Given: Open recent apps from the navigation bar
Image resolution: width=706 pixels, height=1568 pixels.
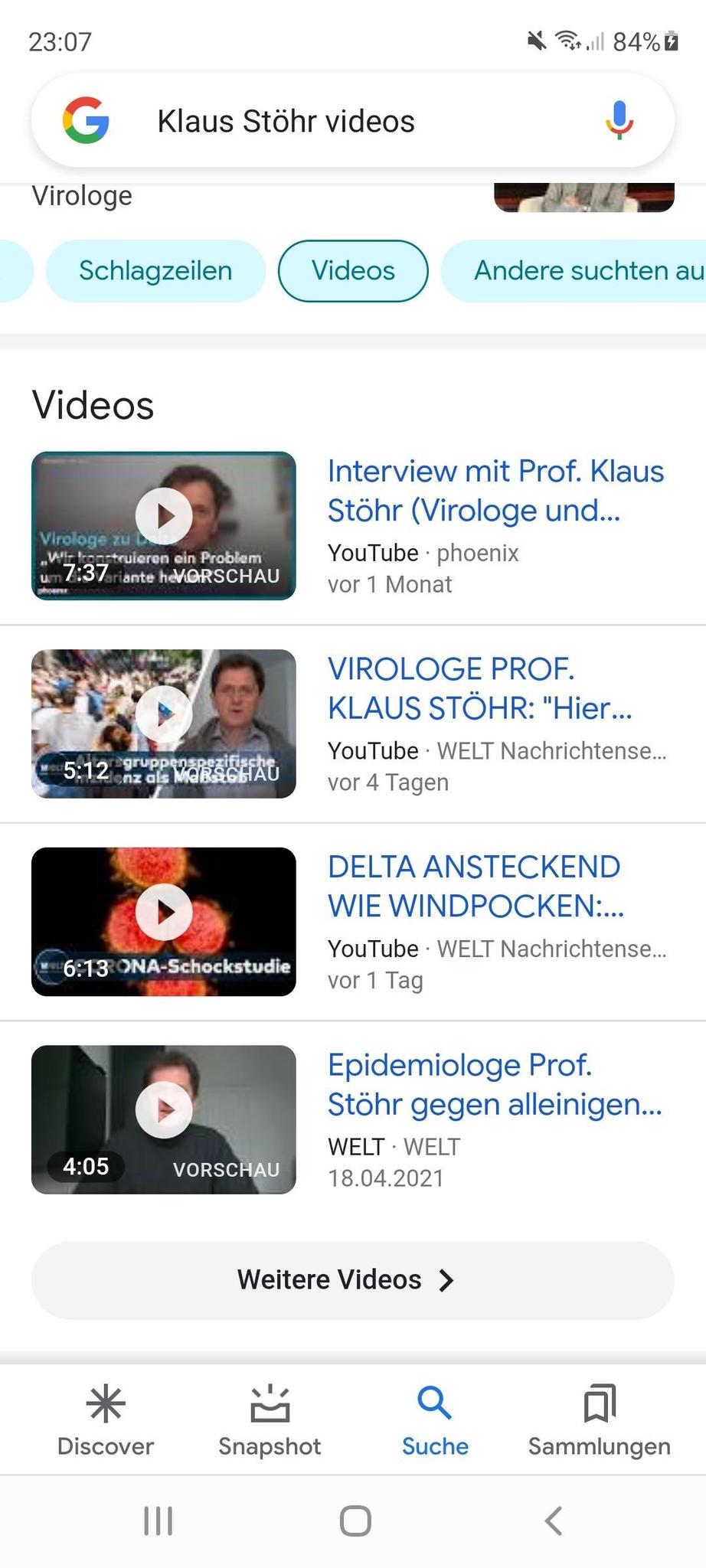Looking at the screenshot, I should click(x=159, y=1521).
